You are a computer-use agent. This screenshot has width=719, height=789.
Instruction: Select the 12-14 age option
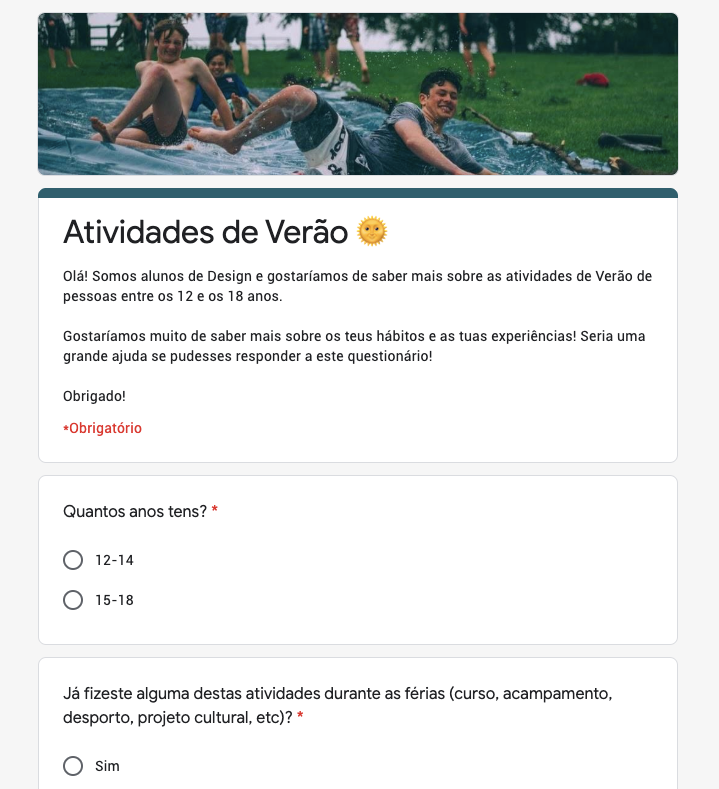(73, 560)
